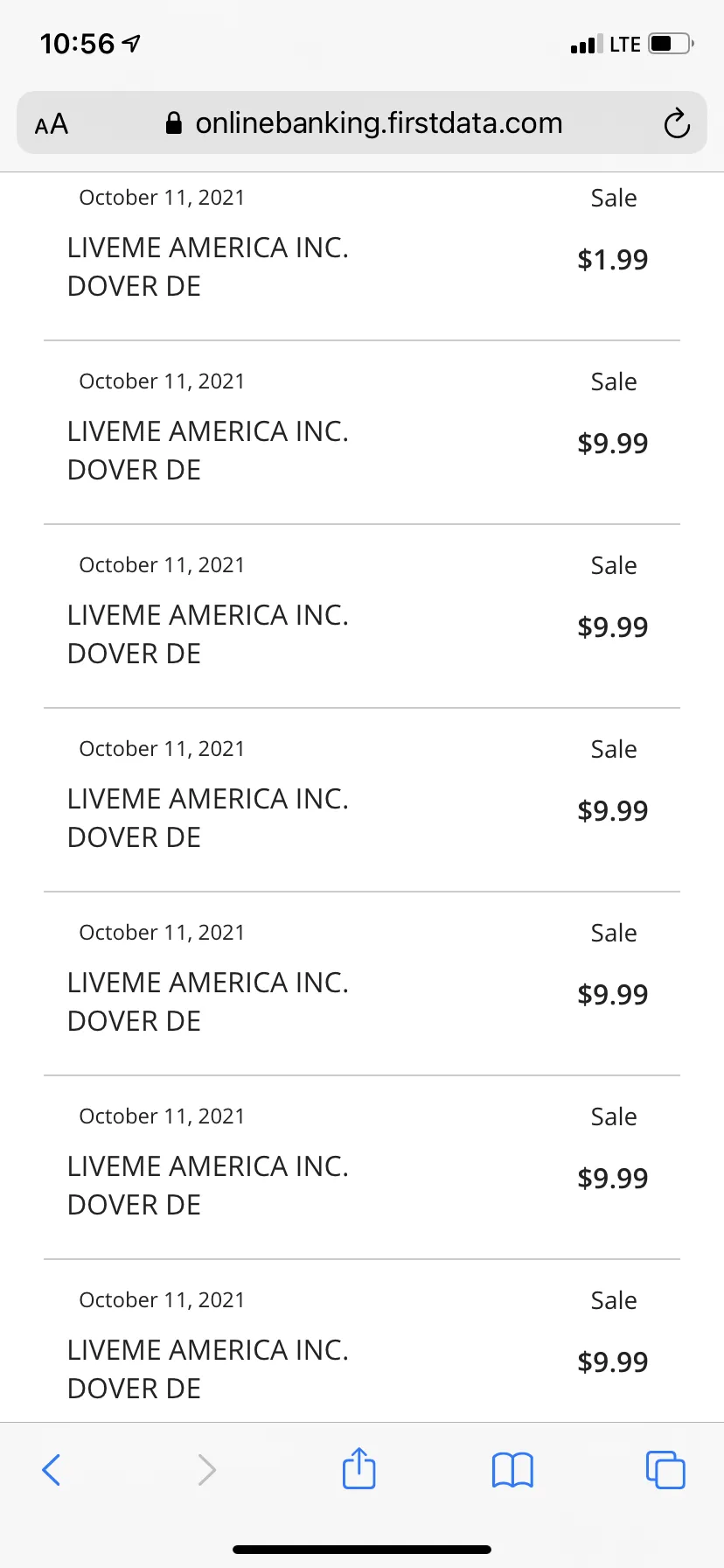Go back to the previous page
The height and width of the screenshot is (1568, 724).
click(52, 1469)
